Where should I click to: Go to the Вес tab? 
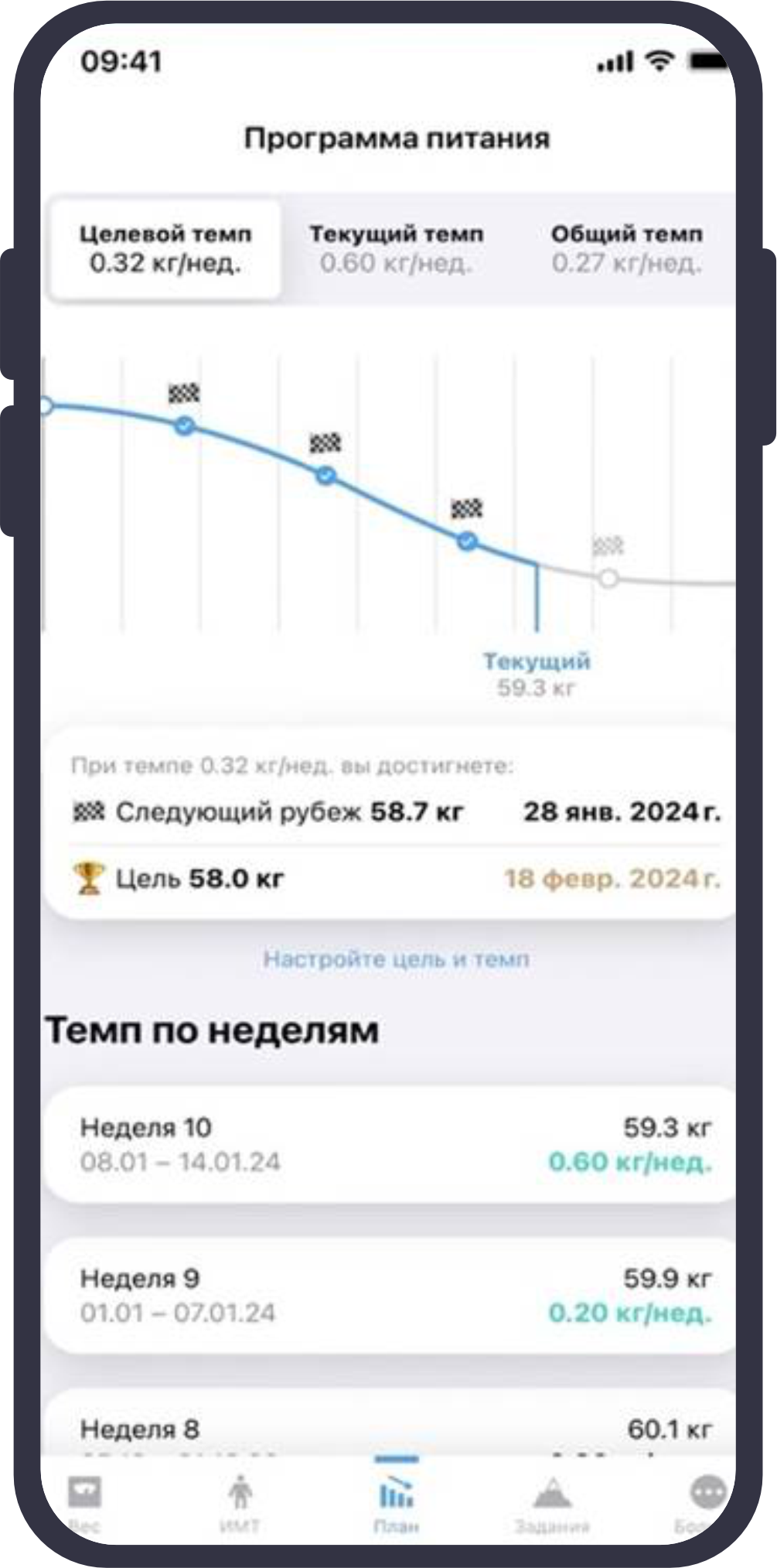click(x=84, y=1504)
